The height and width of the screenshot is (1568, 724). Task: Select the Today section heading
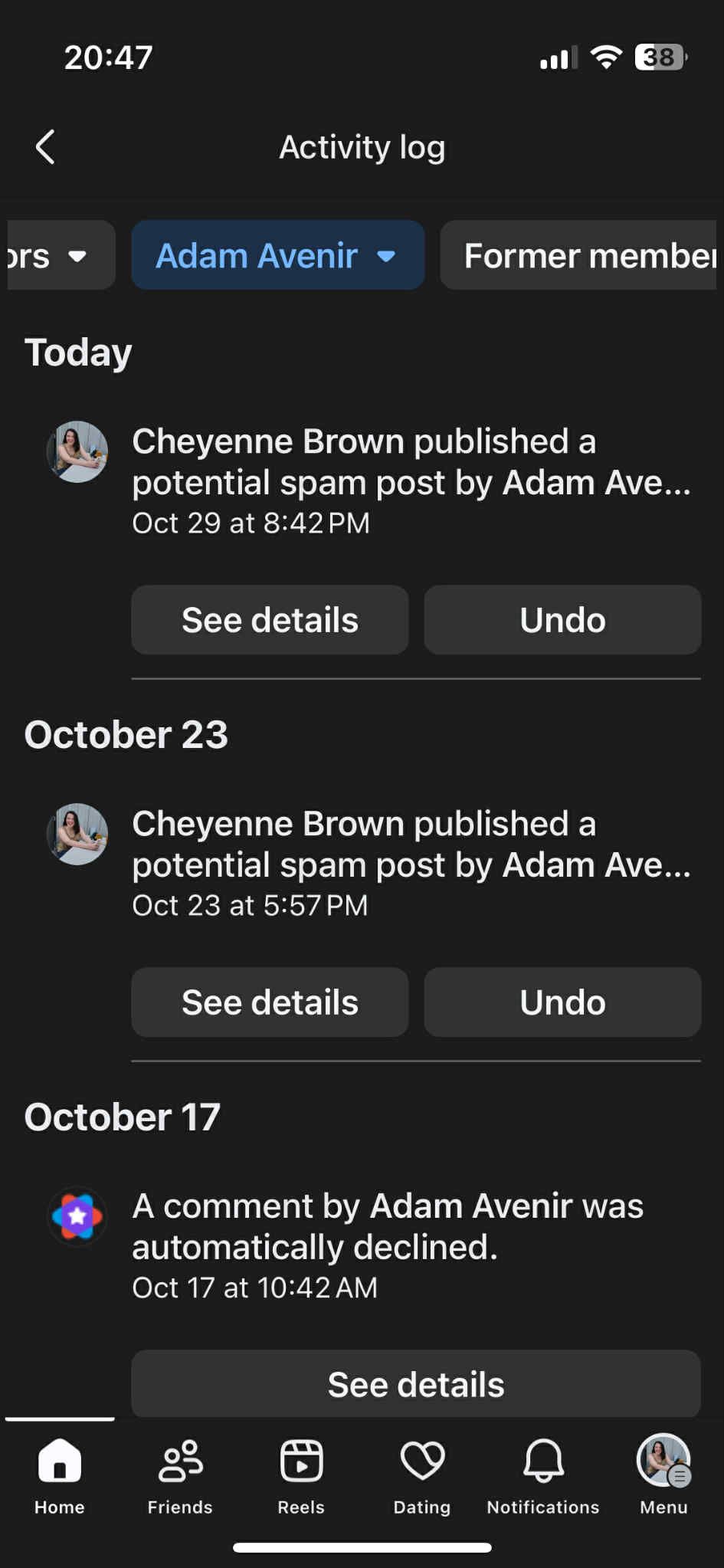[77, 352]
